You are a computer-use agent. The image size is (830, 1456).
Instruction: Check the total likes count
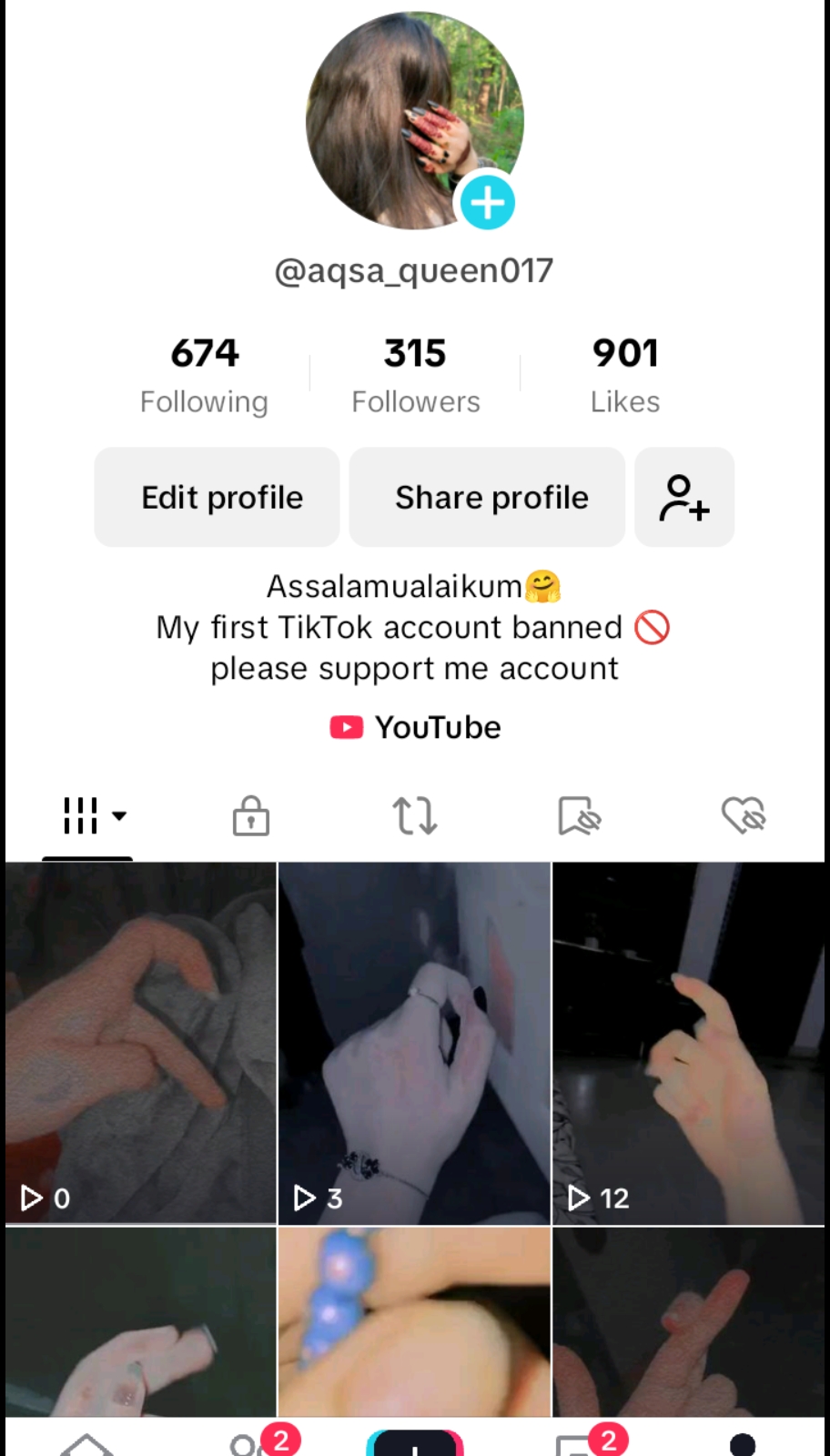(625, 374)
